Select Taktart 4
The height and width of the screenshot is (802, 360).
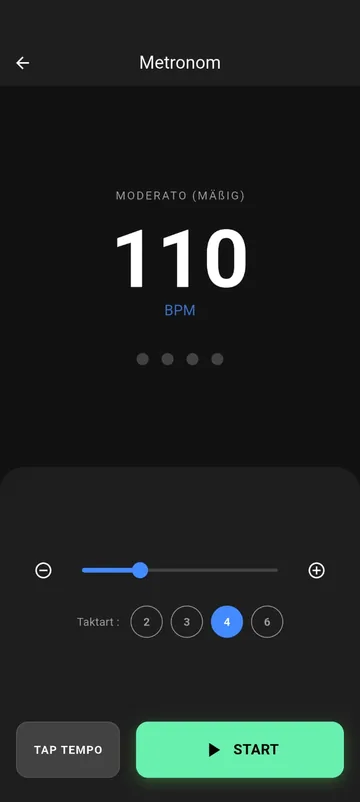click(227, 622)
